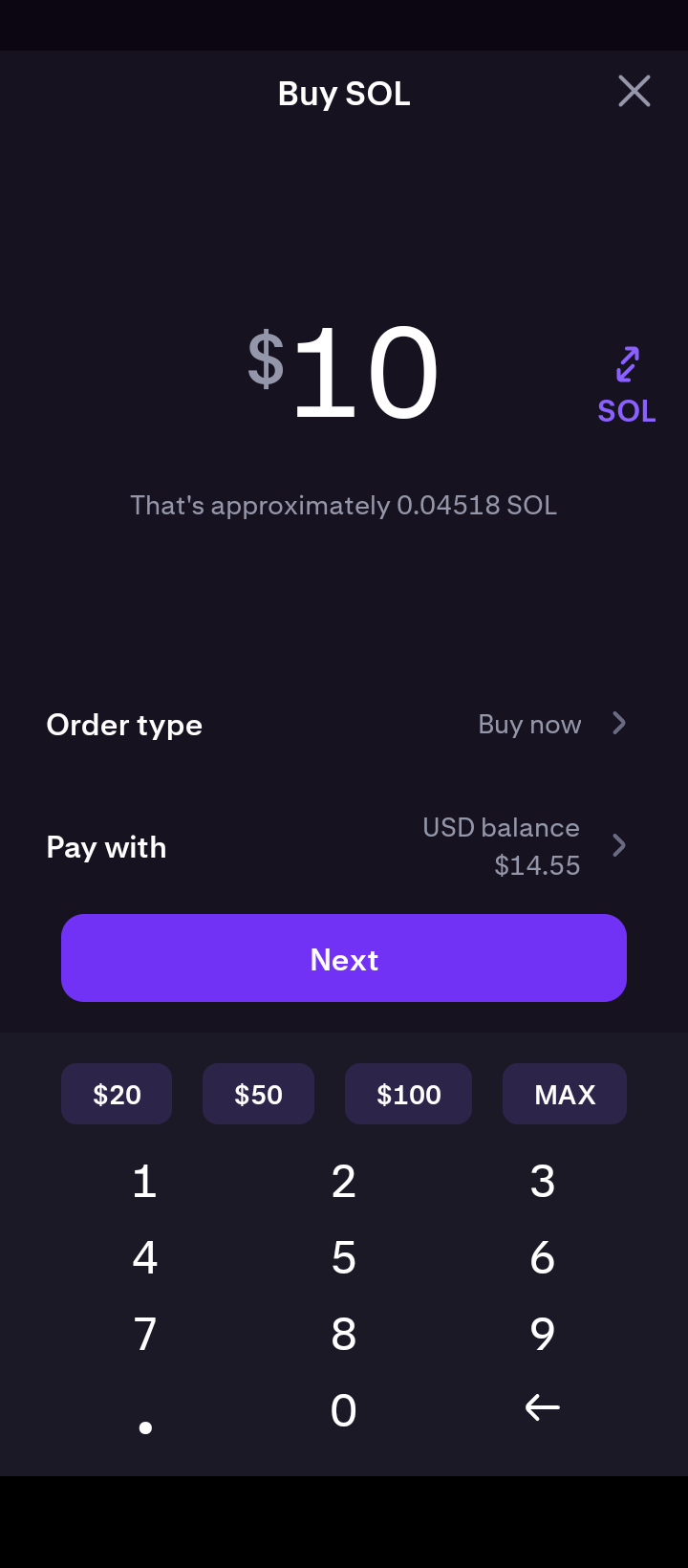688x1568 pixels.
Task: Use the MAX balance amount
Action: (x=565, y=1094)
